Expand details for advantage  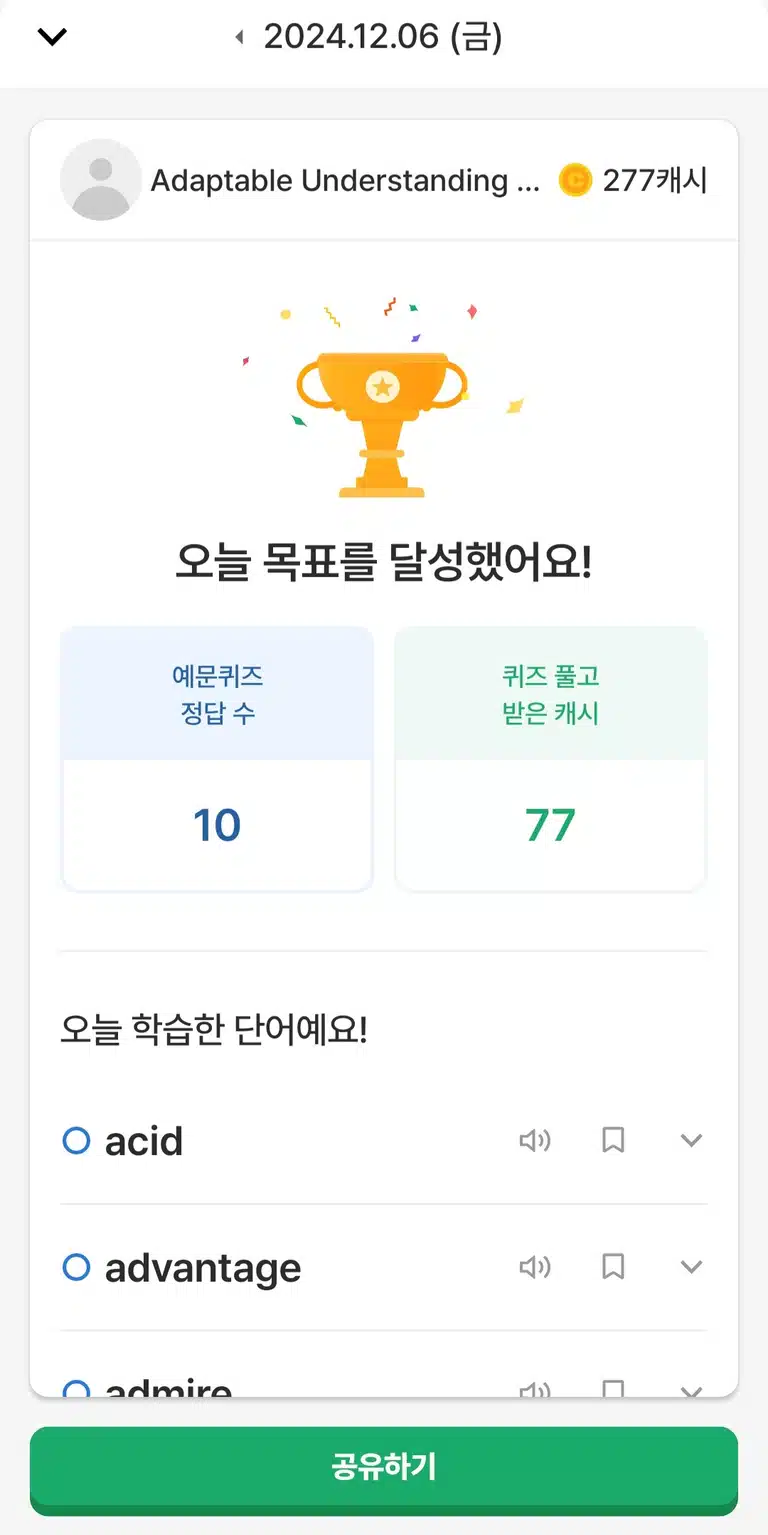click(x=691, y=1267)
